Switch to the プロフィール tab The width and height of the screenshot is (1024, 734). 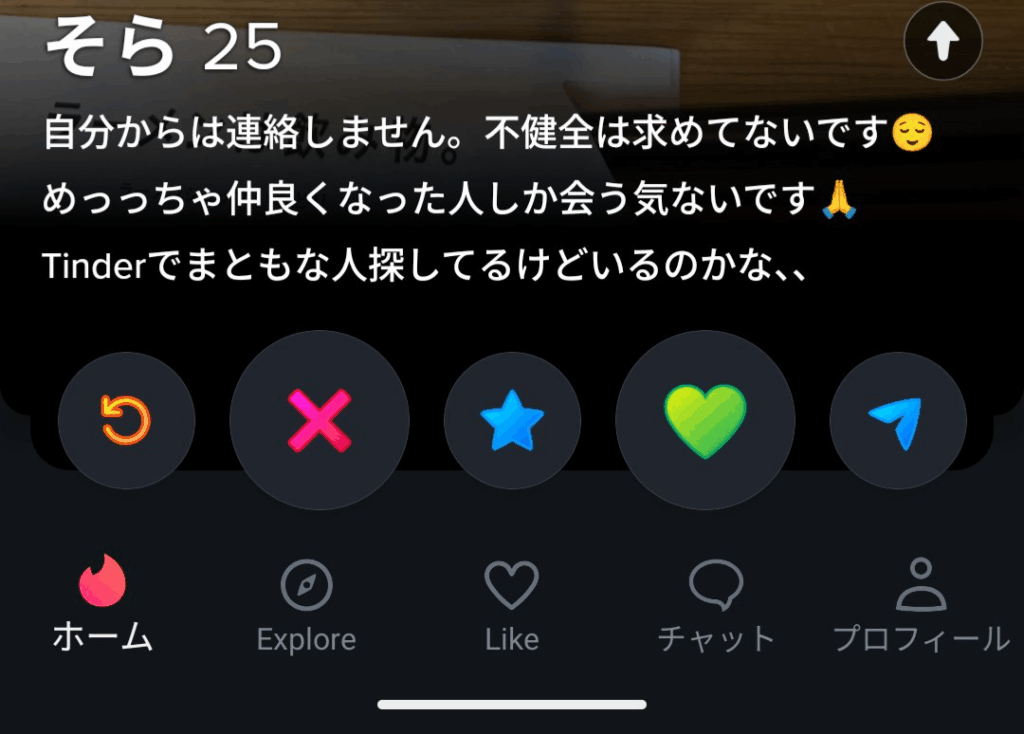tap(921, 606)
